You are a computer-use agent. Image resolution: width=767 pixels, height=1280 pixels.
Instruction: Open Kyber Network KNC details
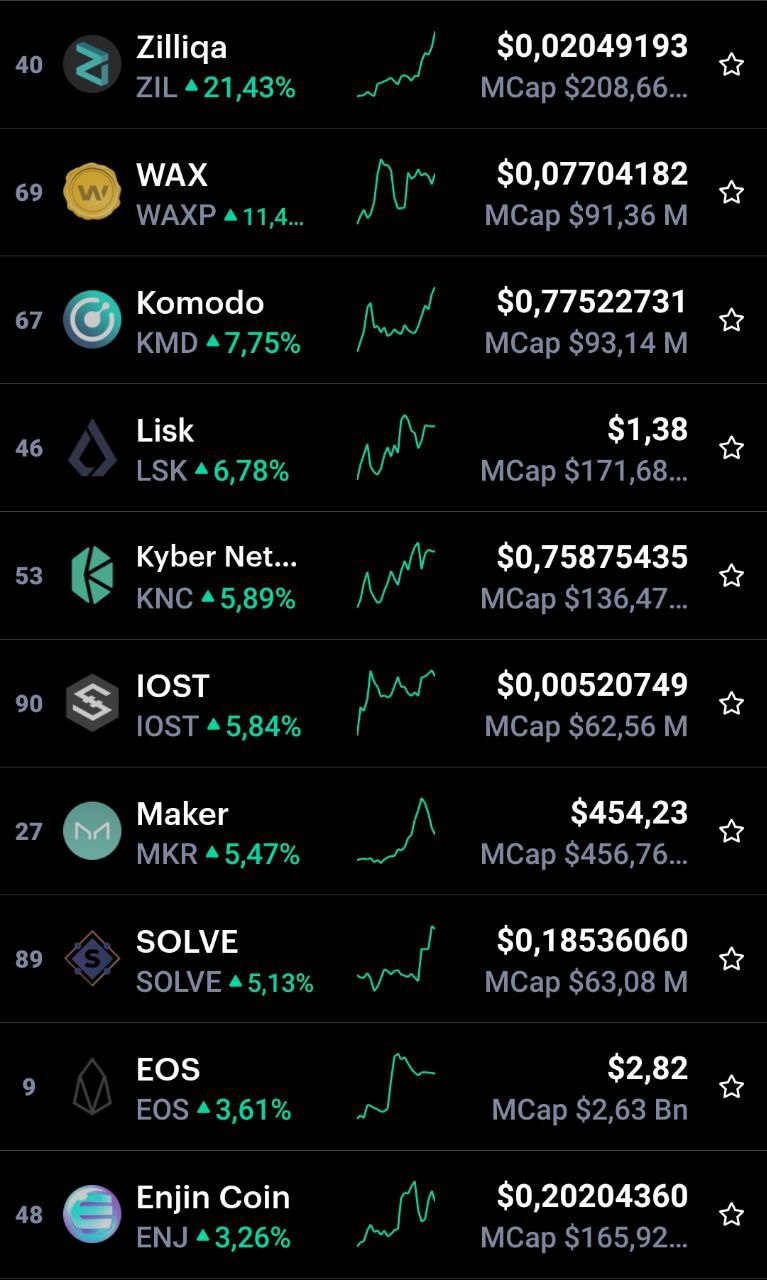(x=383, y=575)
